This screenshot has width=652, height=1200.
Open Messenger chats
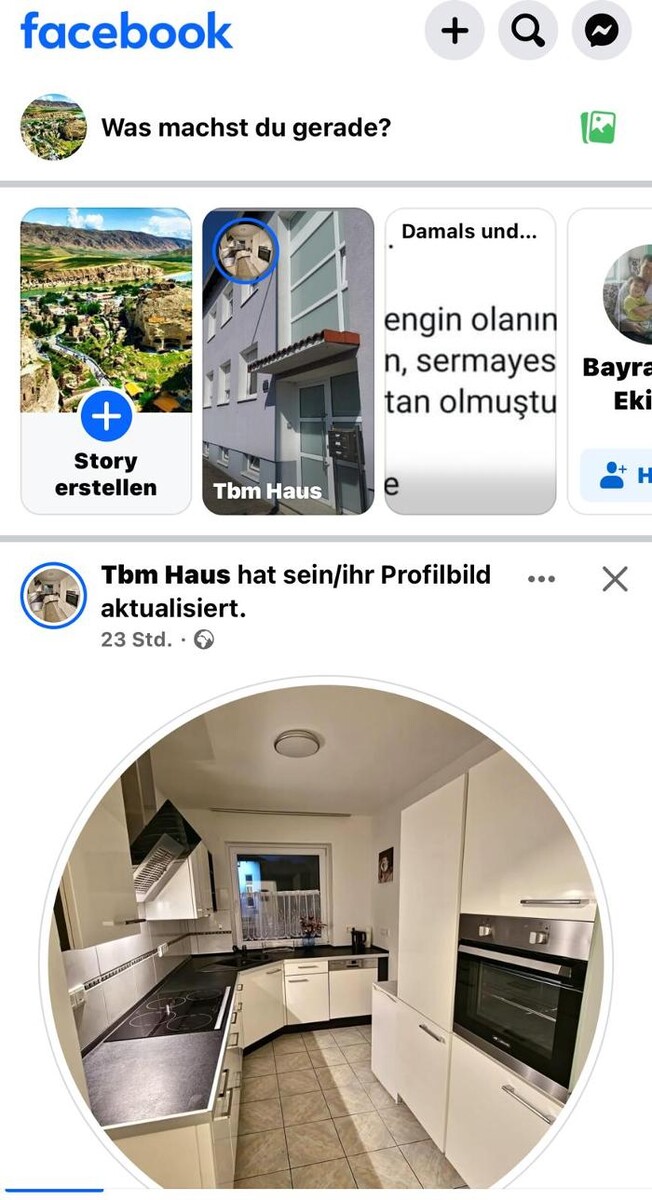[601, 31]
